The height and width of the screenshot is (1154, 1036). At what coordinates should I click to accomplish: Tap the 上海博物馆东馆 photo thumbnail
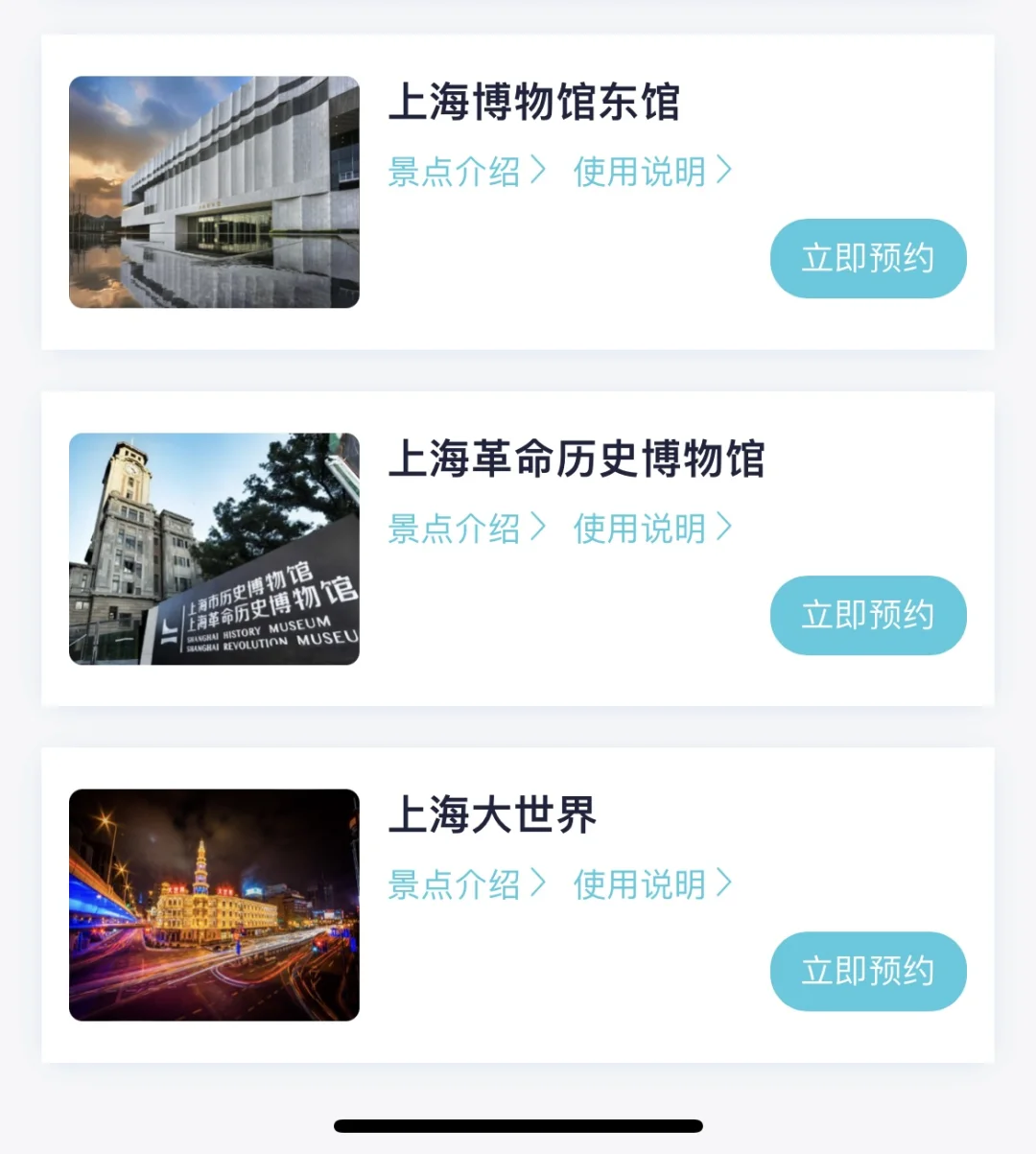[214, 192]
